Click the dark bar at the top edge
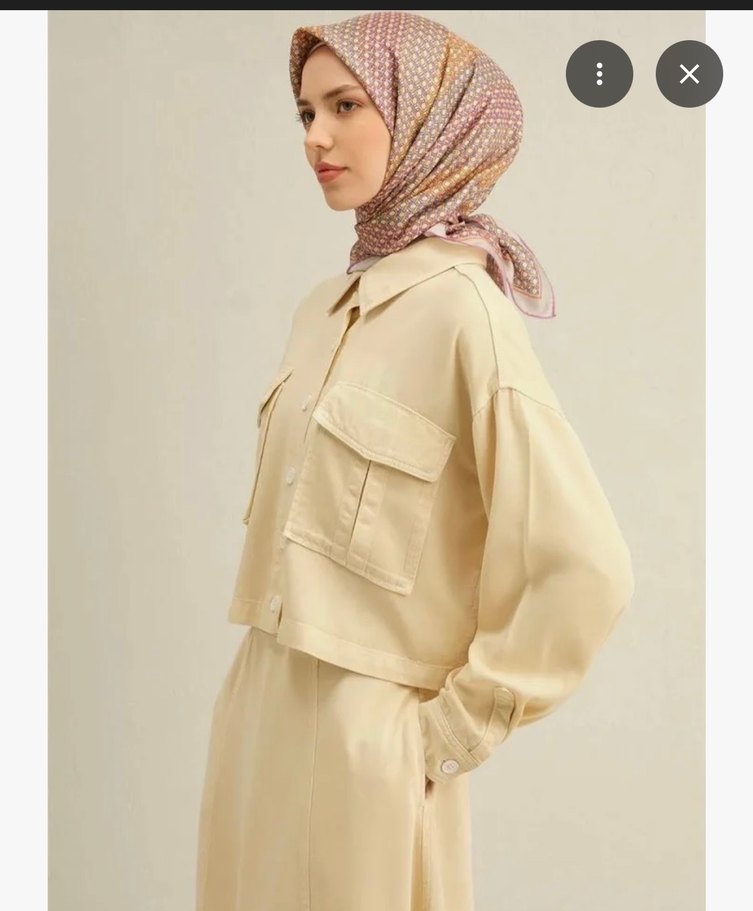 (376, 4)
